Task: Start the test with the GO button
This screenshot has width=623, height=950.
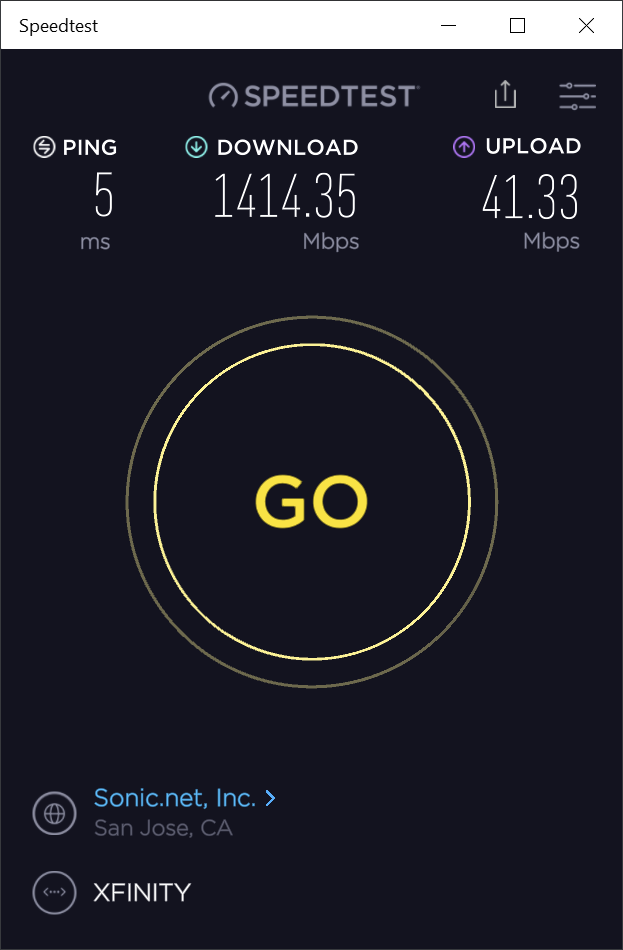Action: [311, 501]
